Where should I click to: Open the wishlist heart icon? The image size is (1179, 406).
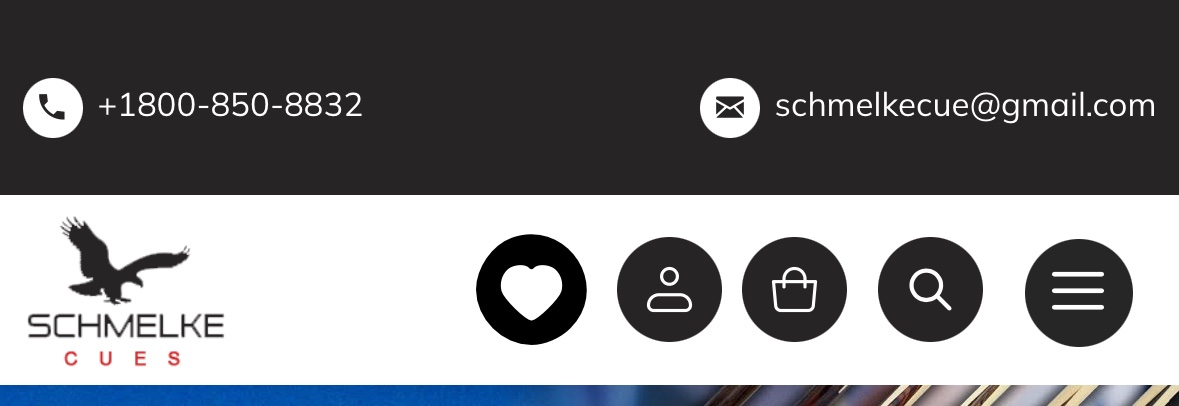(x=531, y=290)
